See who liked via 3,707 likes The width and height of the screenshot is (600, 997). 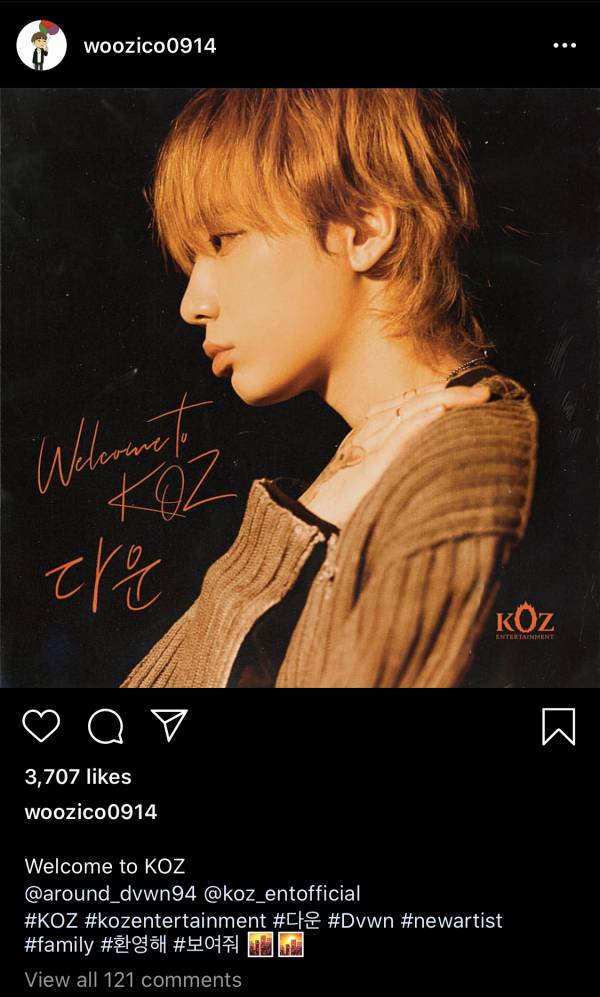(x=78, y=776)
